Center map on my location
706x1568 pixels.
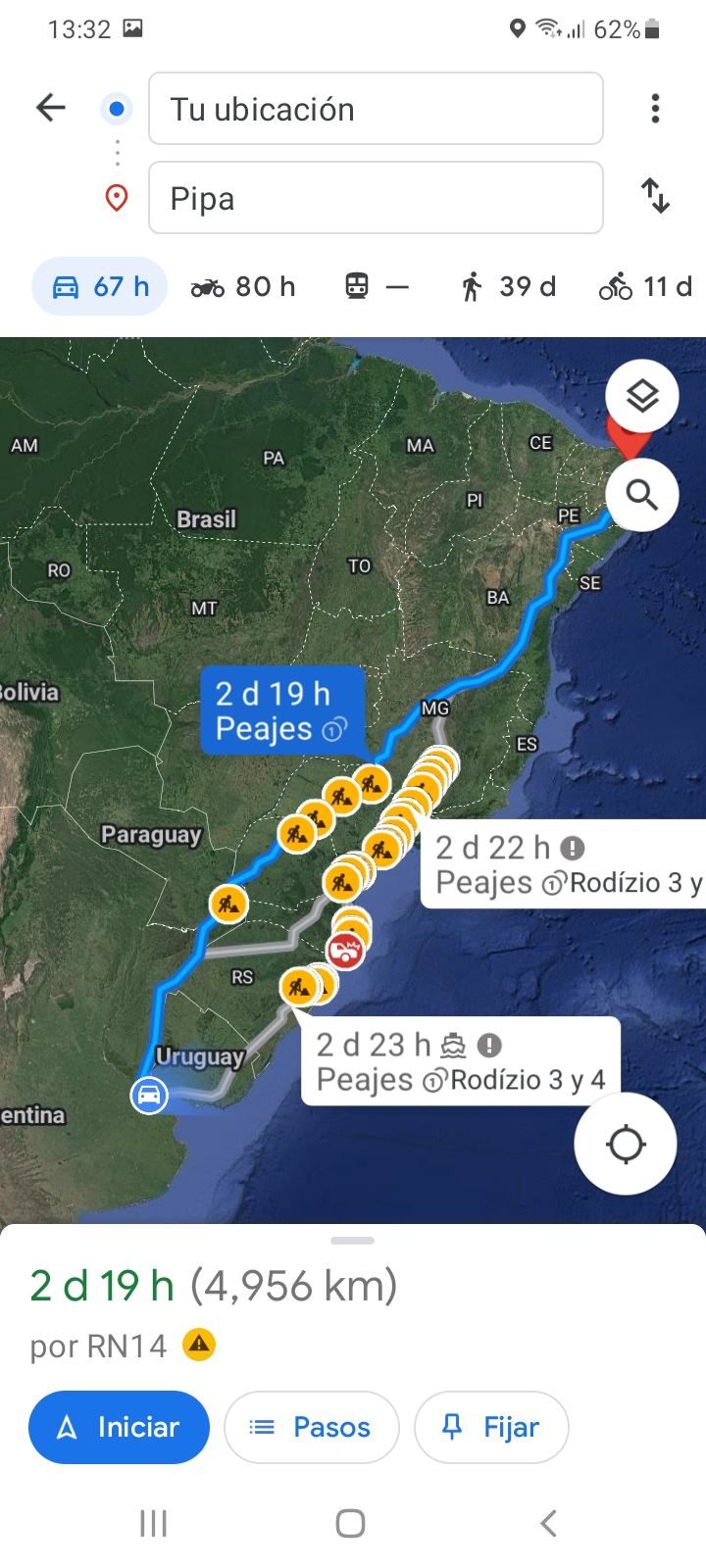tap(626, 1144)
